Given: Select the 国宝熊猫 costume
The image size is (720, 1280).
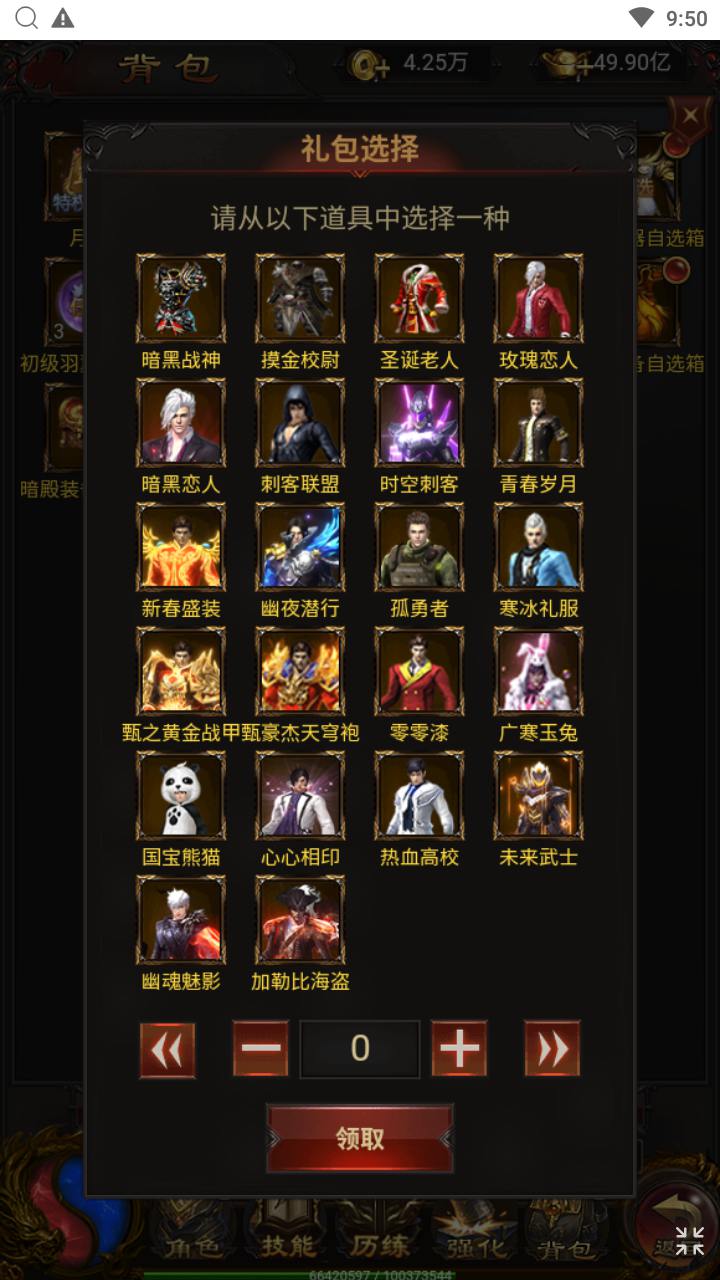Looking at the screenshot, I should 180,796.
